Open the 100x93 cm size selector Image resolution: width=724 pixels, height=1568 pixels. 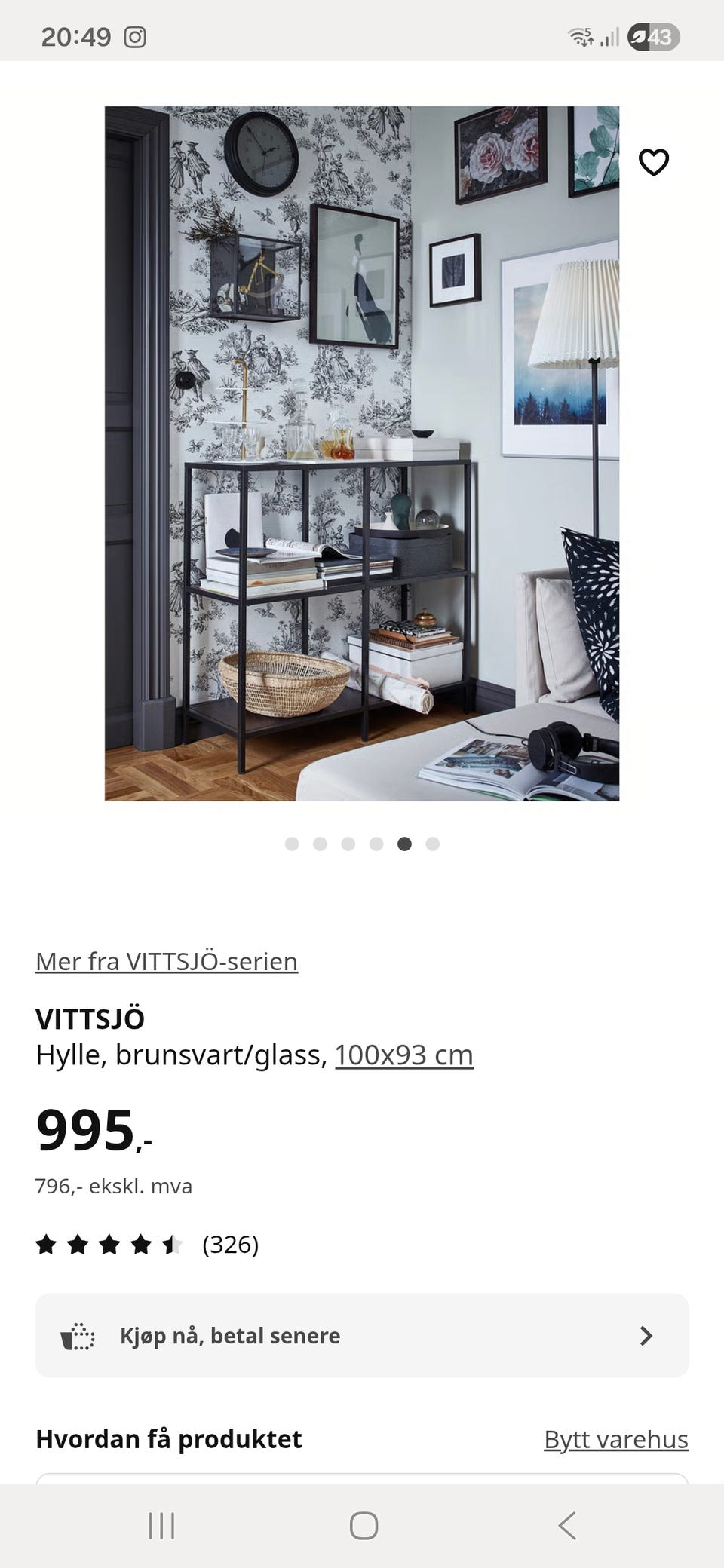pyautogui.click(x=403, y=1054)
